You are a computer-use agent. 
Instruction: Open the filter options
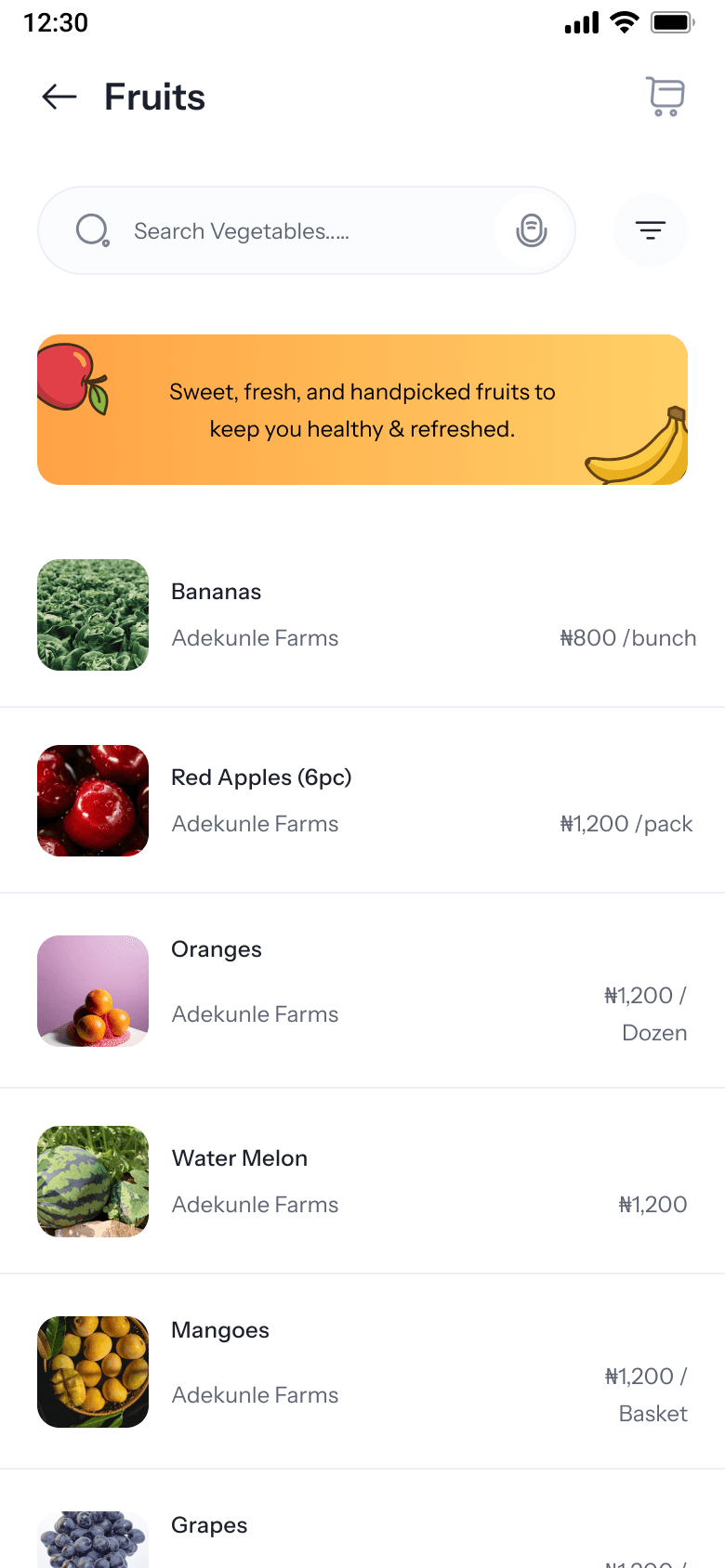651,230
